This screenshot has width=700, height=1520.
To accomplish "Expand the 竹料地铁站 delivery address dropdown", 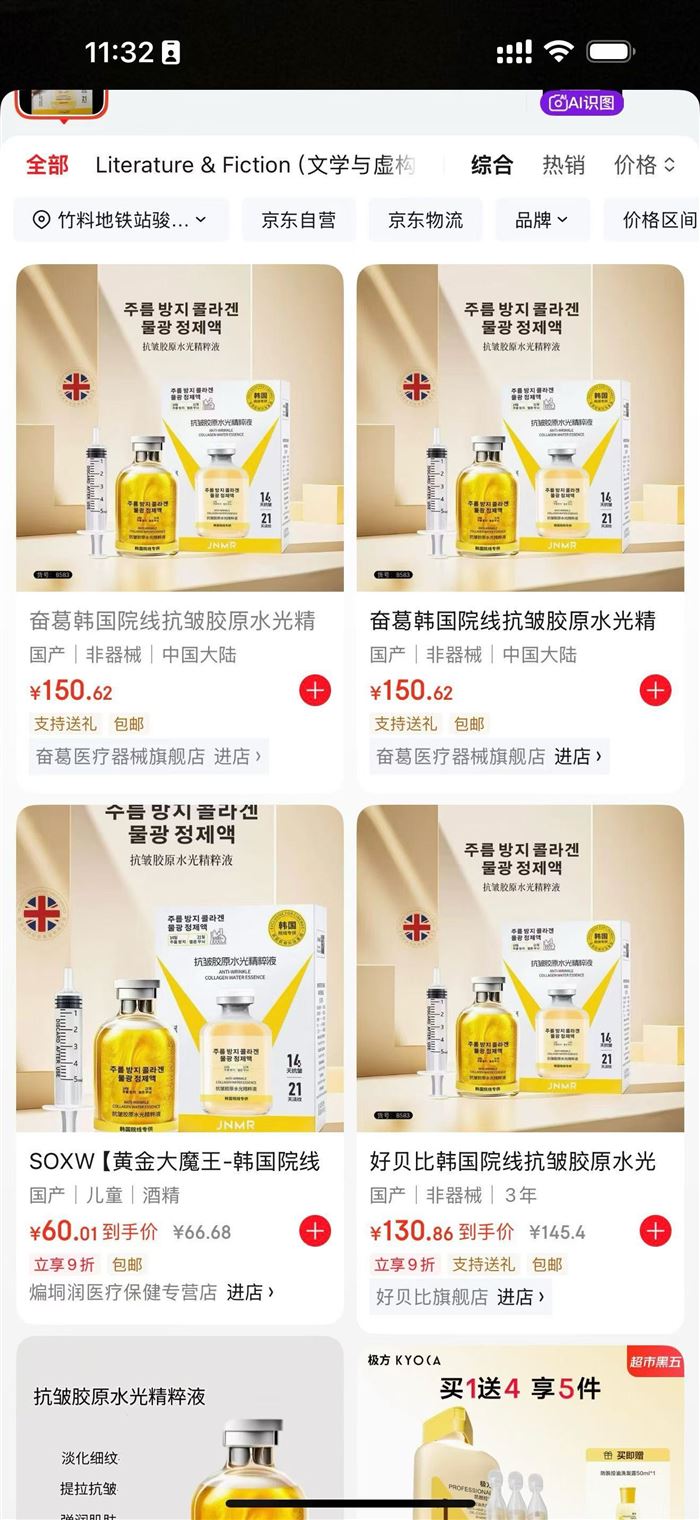I will click(x=121, y=220).
